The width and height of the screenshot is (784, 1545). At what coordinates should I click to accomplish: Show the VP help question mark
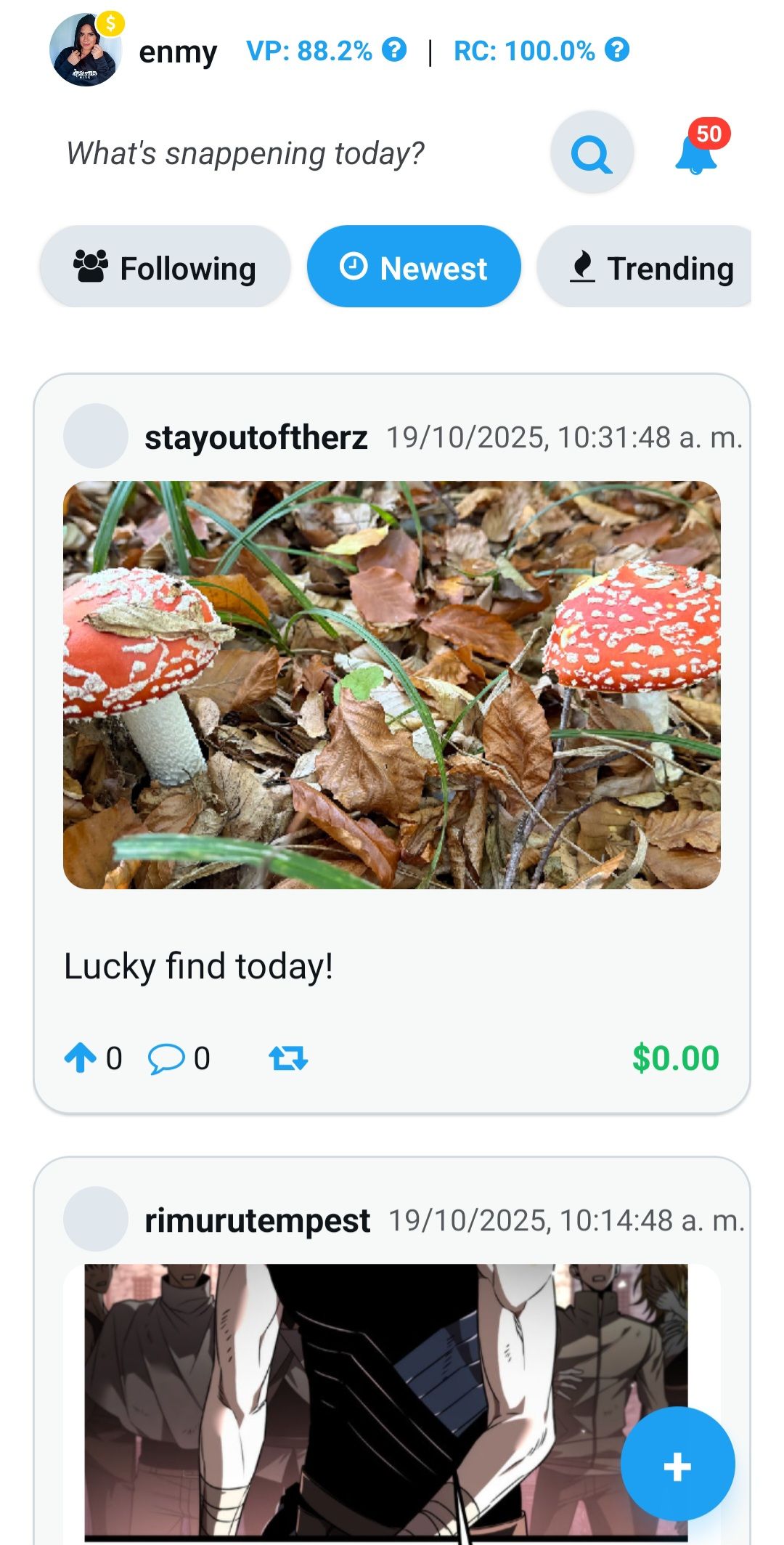394,50
